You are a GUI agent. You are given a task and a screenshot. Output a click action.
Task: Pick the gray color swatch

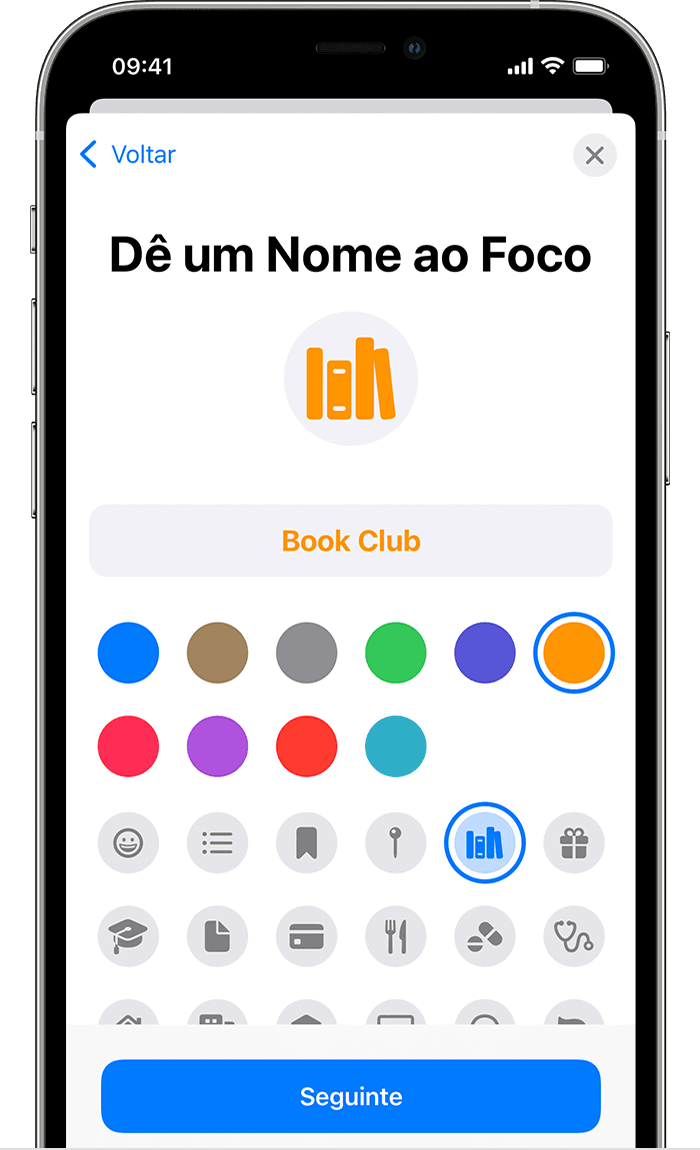coord(306,653)
